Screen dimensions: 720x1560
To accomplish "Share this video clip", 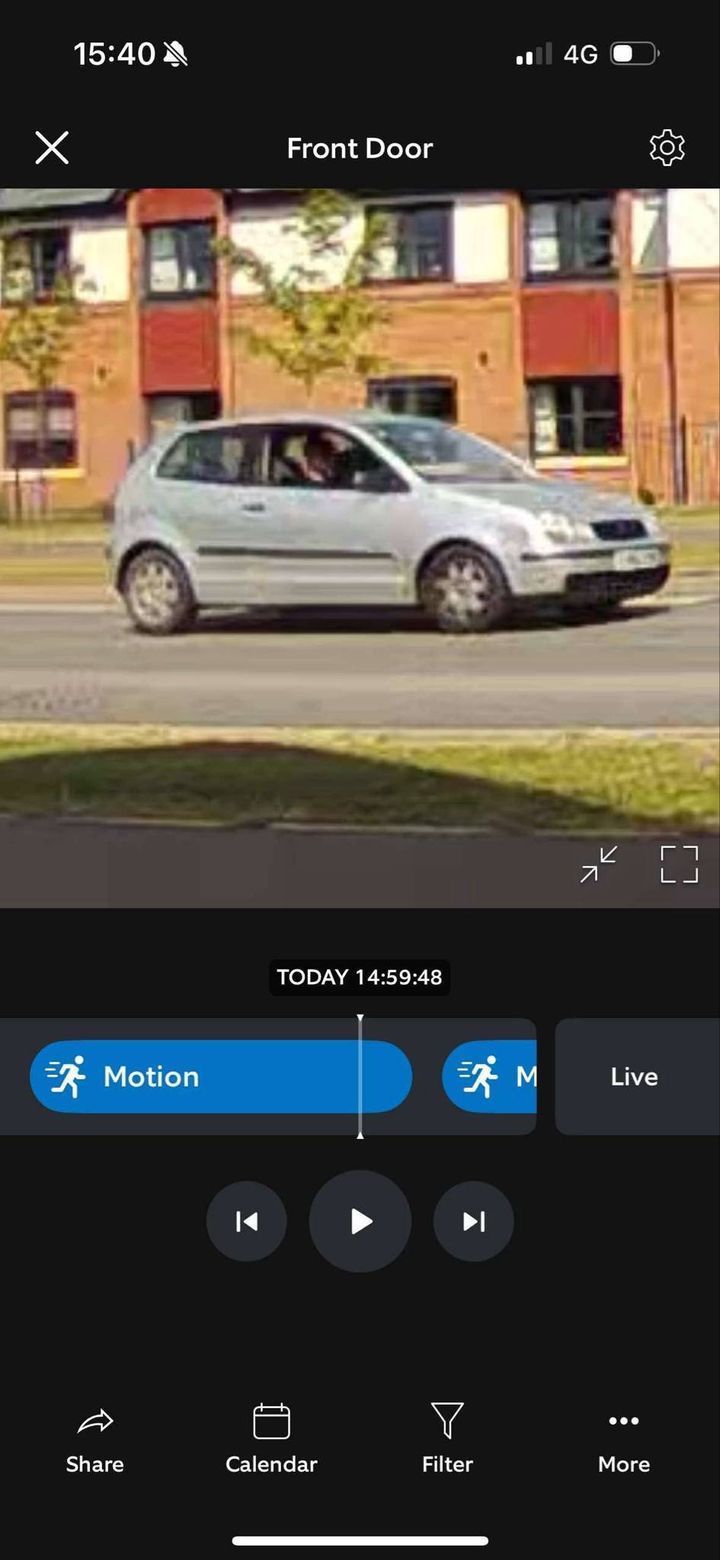I will pos(95,1440).
